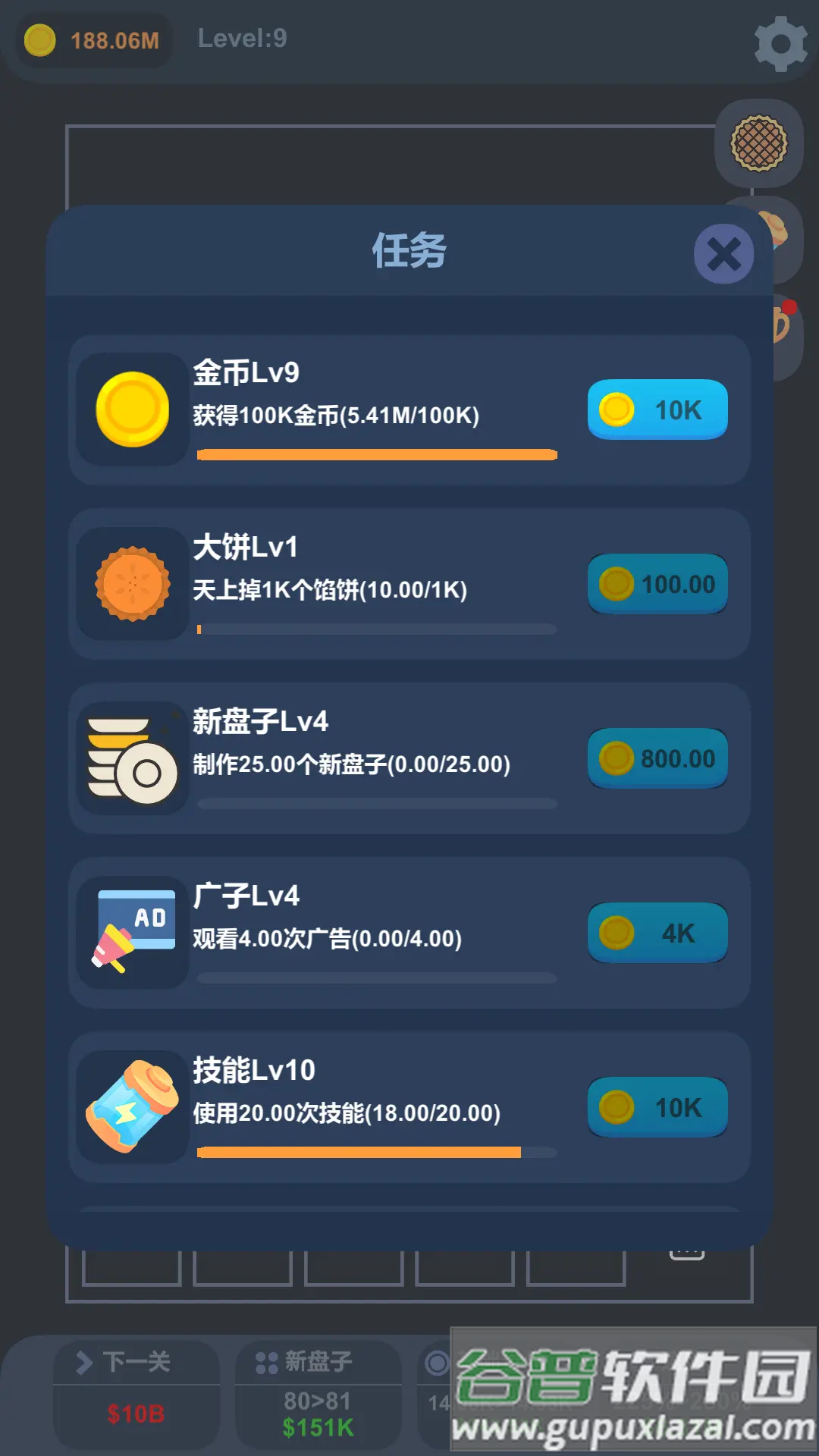819x1456 pixels.
Task: Collect 100.00 coins for 大饼Lv1 task
Action: click(x=657, y=584)
